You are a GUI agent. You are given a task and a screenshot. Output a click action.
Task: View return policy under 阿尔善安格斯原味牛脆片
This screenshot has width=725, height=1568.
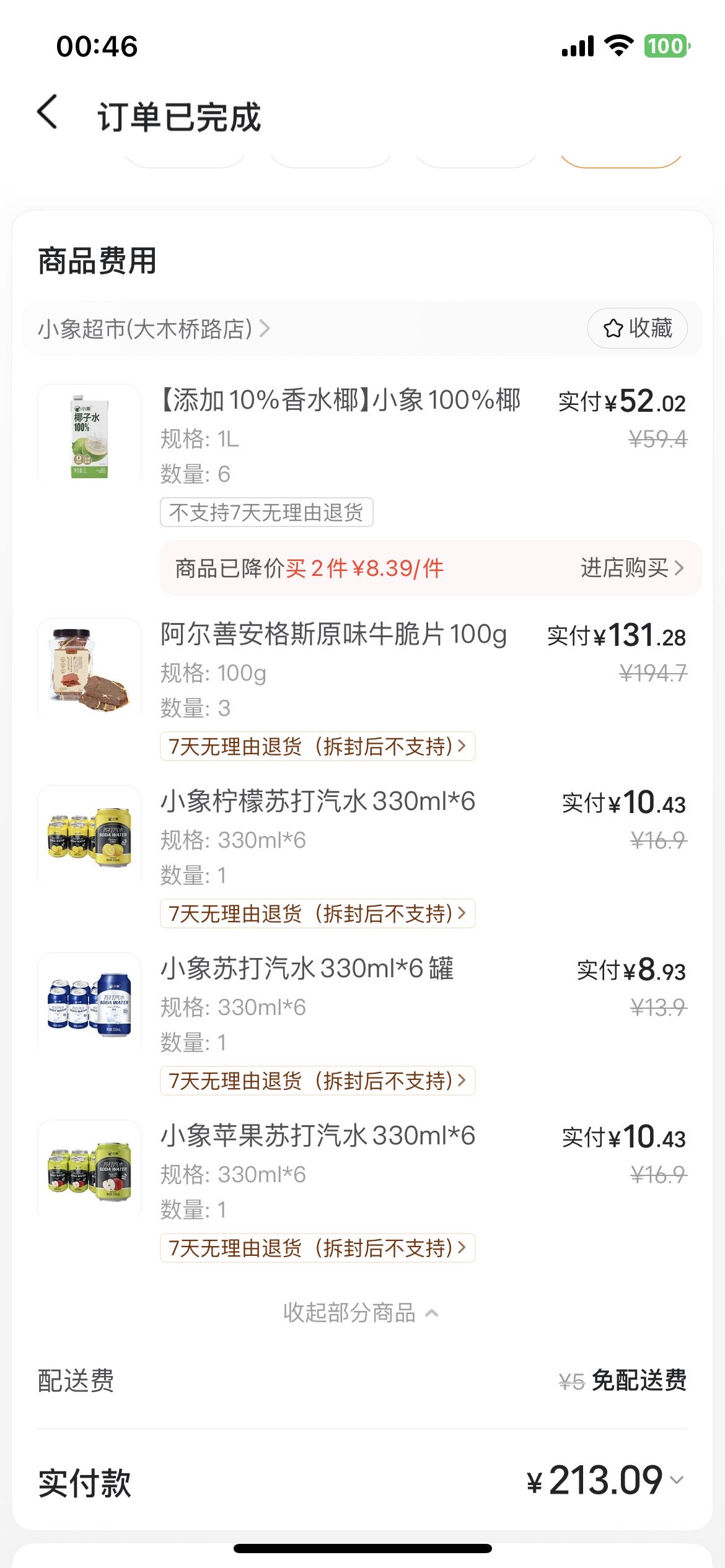[317, 746]
